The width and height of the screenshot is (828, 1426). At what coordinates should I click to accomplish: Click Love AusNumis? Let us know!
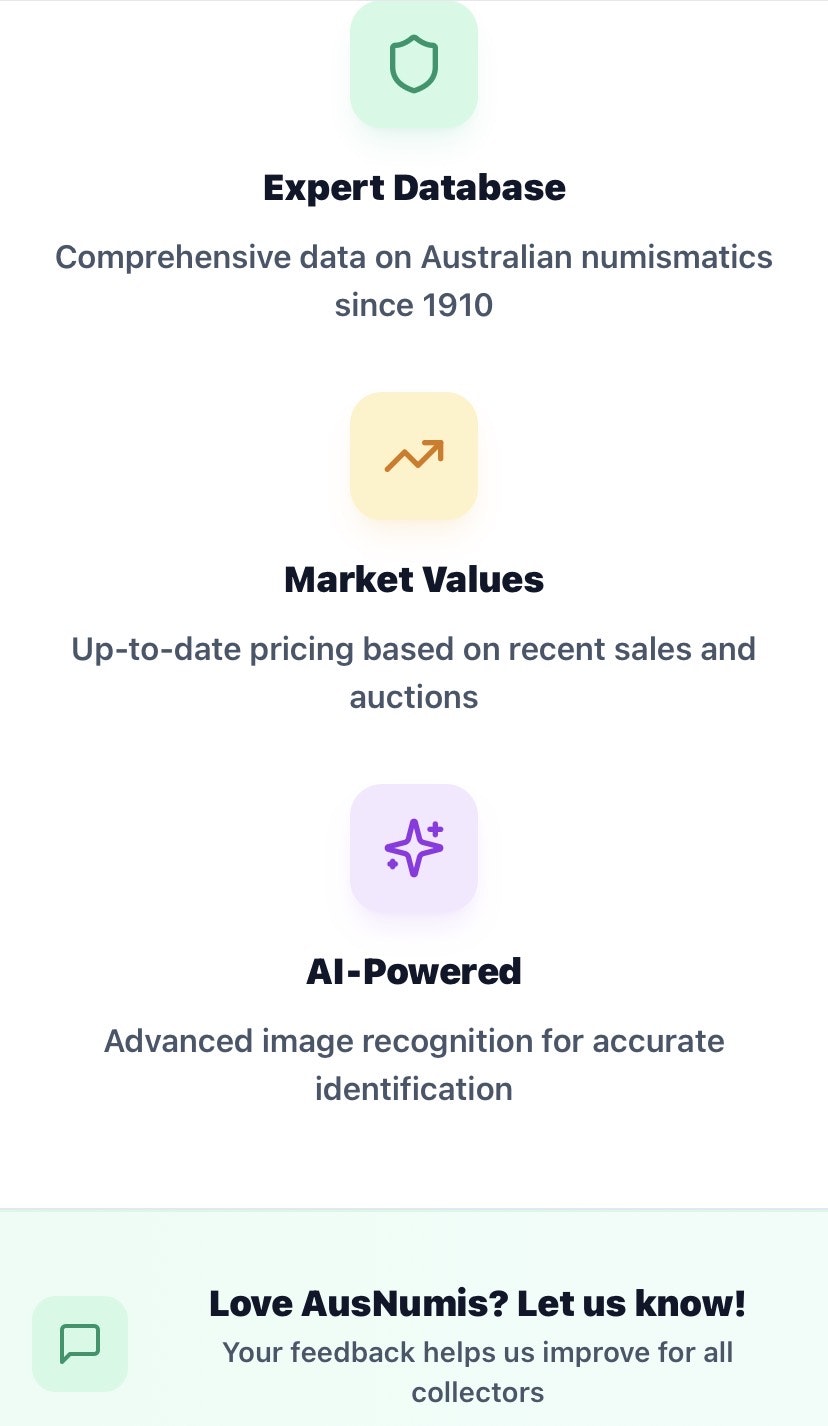click(x=477, y=1303)
